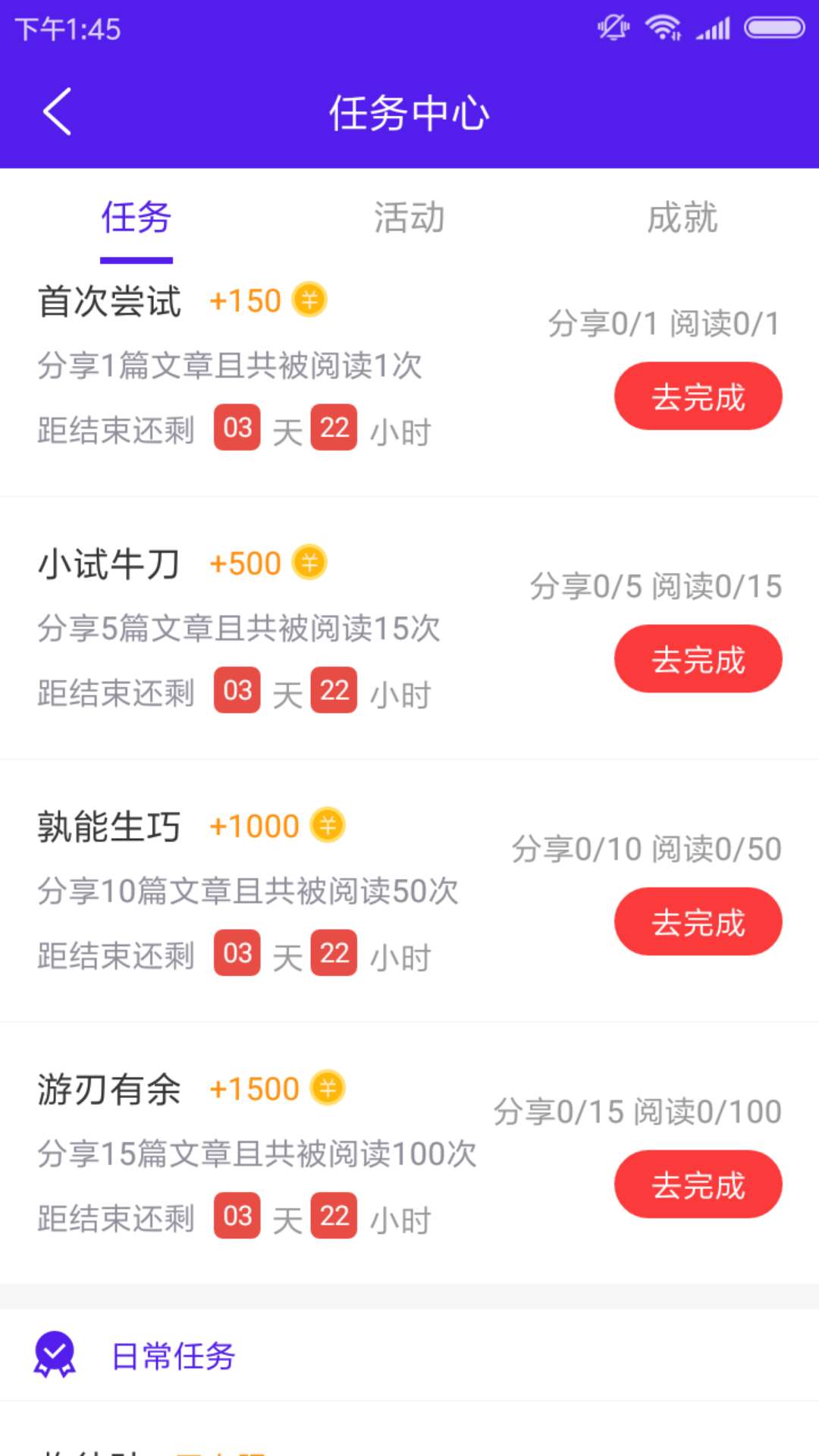Viewport: 819px width, 1456px height.
Task: Tap the red 03 days countdown badge
Action: 236,428
